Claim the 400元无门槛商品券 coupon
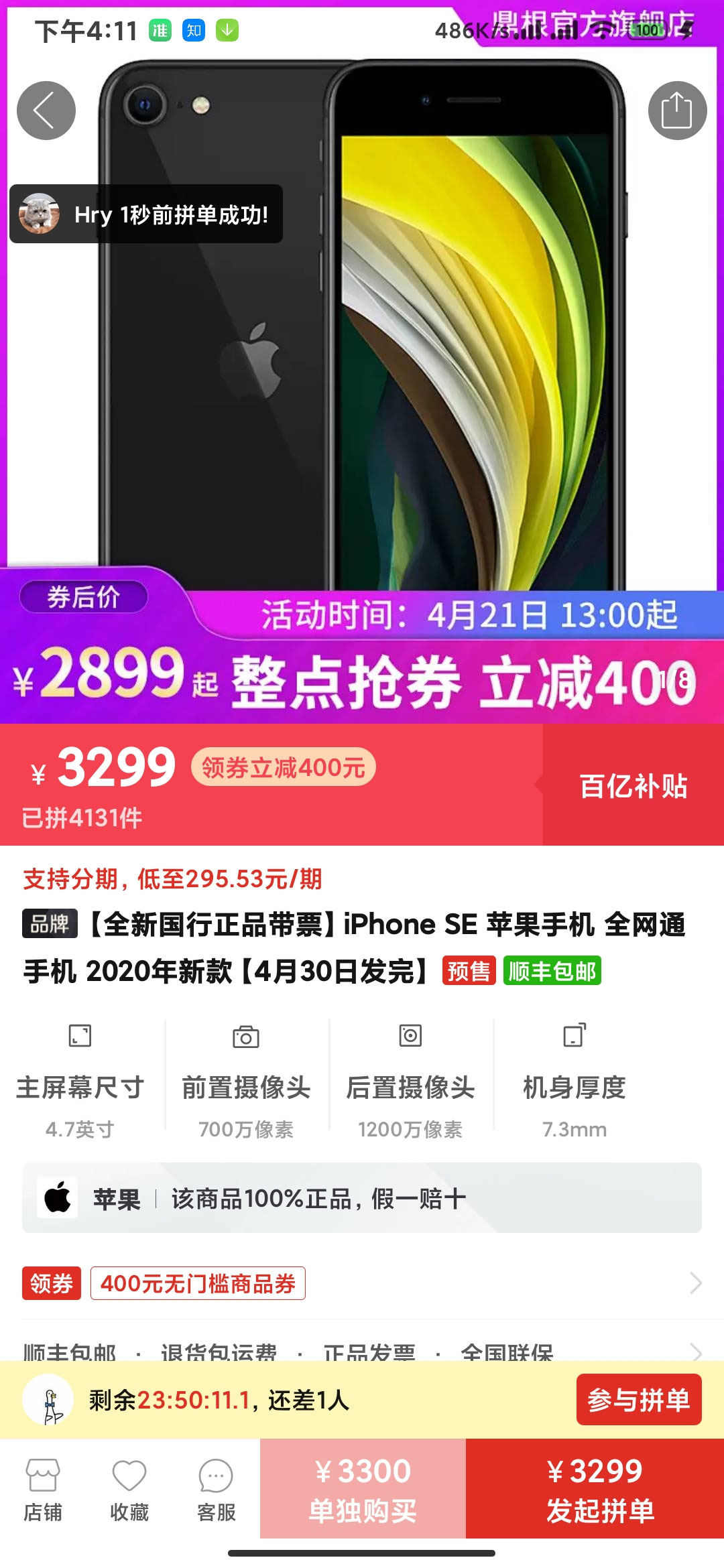Screen dimensions: 724x1568 [x=198, y=1283]
